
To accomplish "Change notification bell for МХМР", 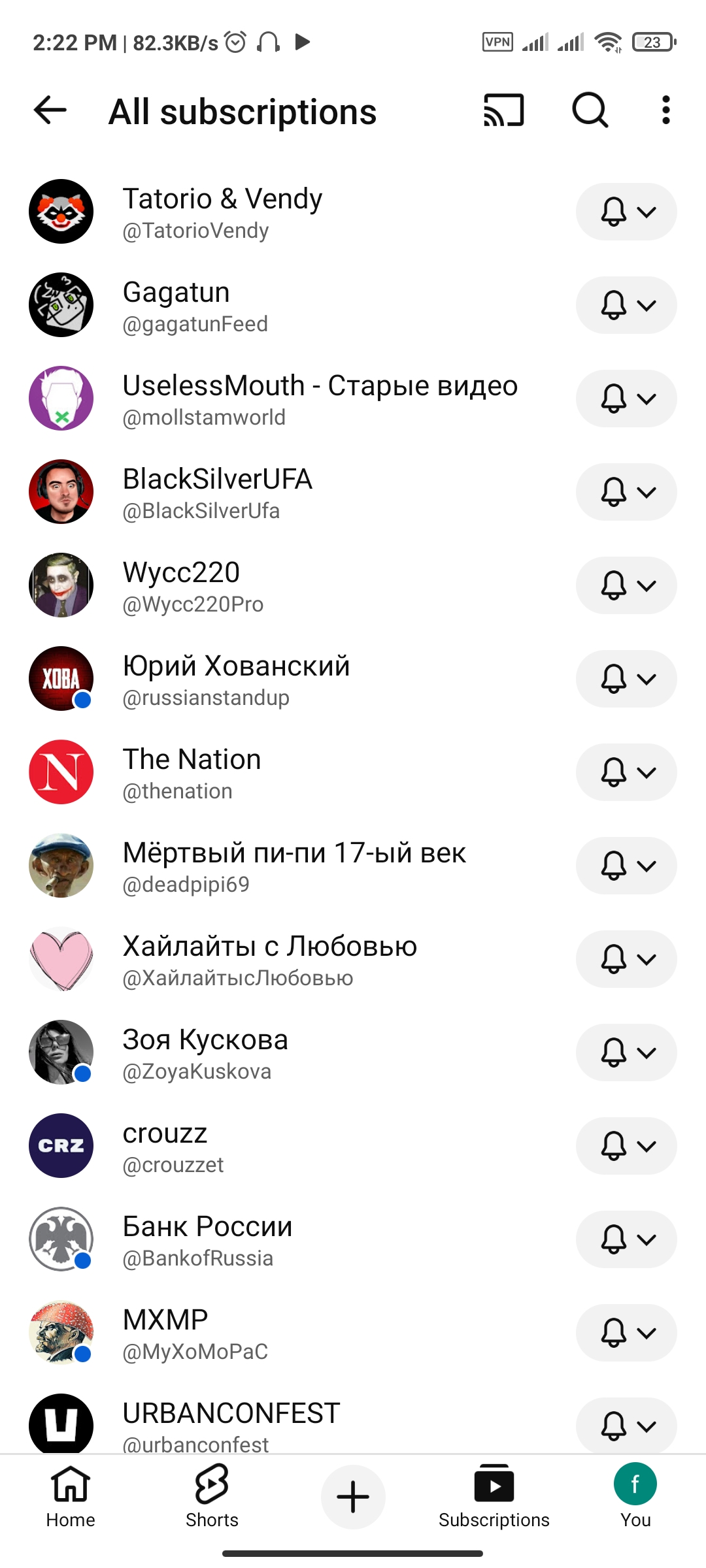I will (626, 1333).
